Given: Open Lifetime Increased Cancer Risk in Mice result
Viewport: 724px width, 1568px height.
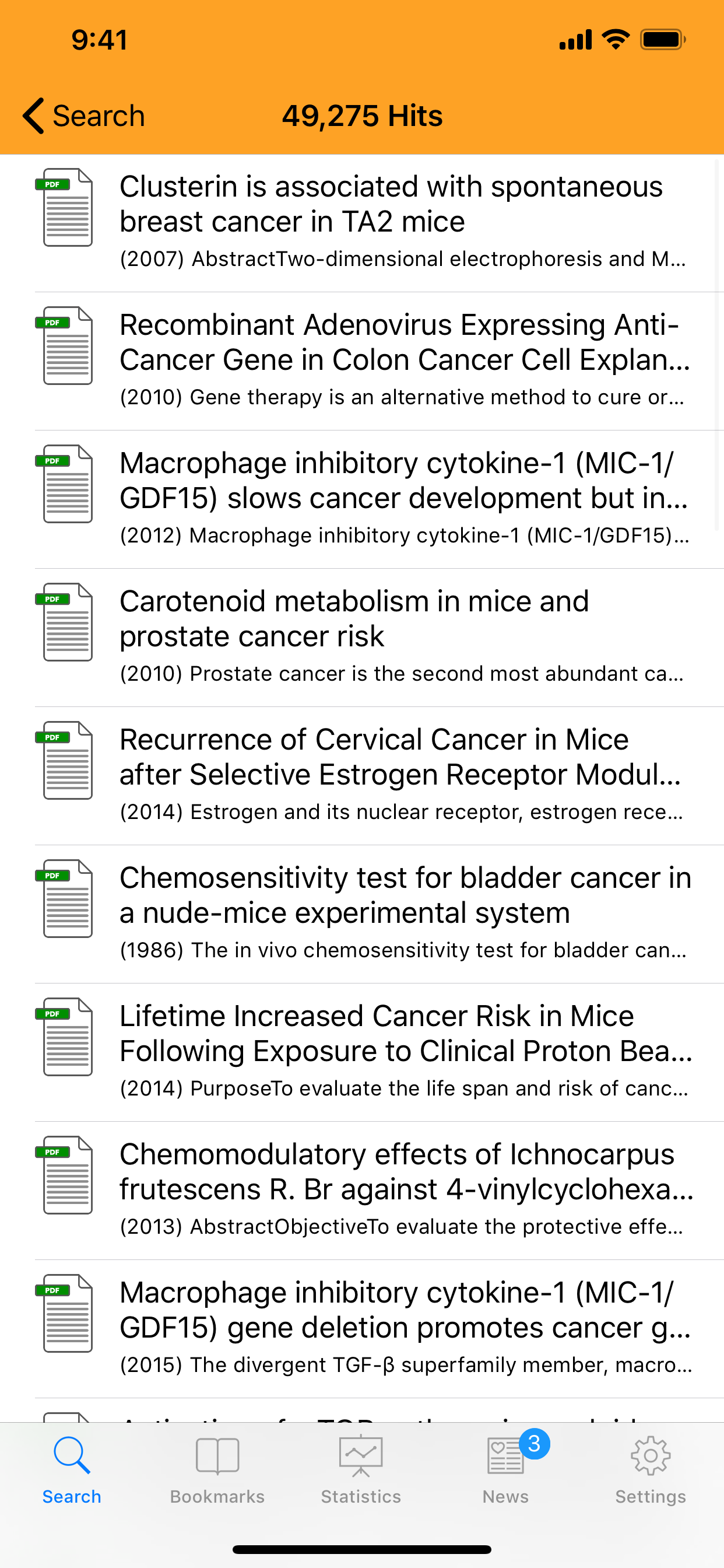Looking at the screenshot, I should pyautogui.click(x=362, y=1052).
